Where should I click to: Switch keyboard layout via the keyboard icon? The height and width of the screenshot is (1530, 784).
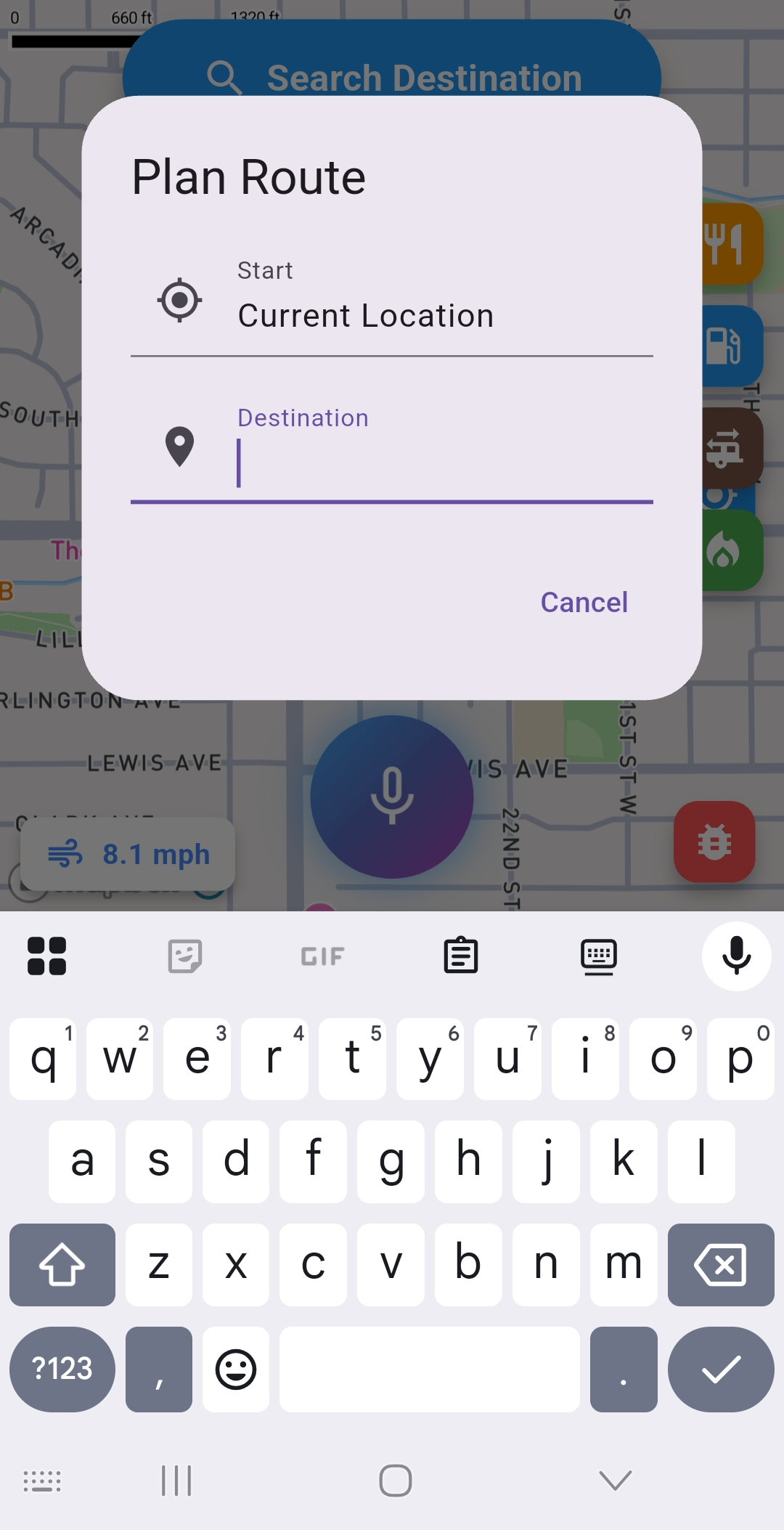click(x=598, y=956)
